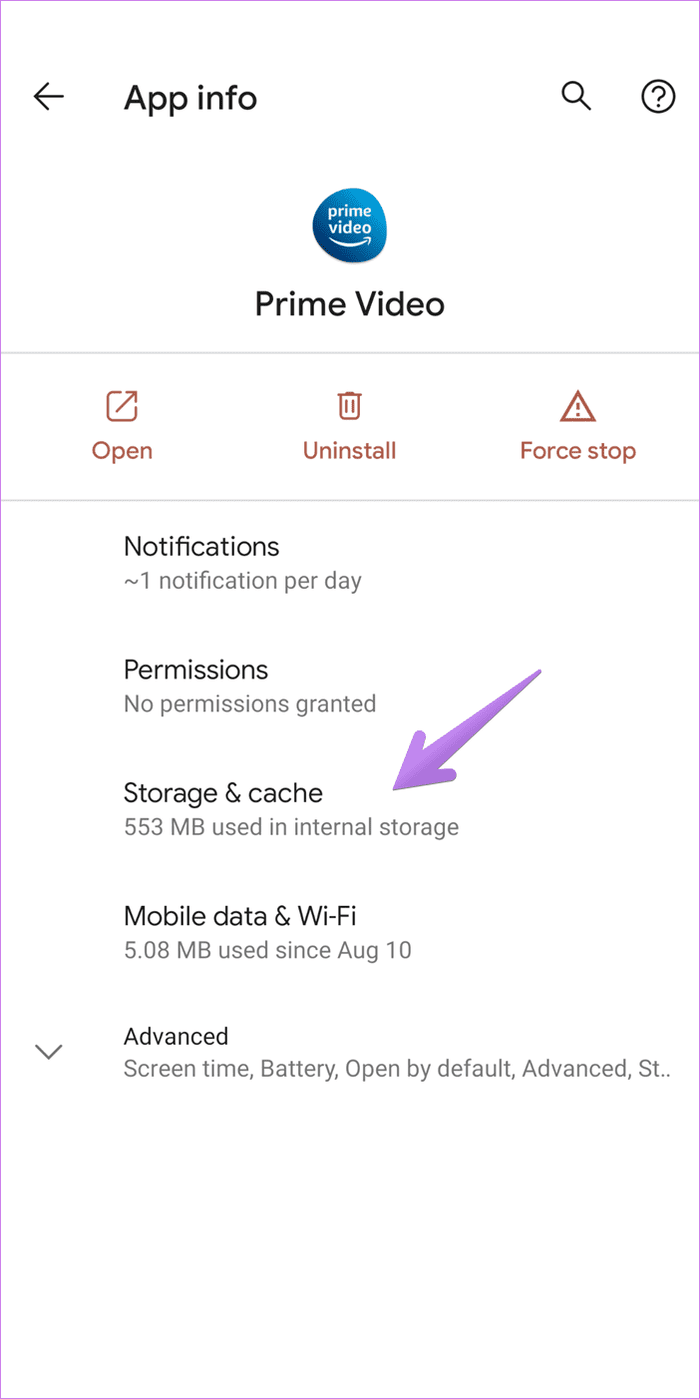Open Mobile data & Wi-Fi usage
Viewport: 700px width, 1399px height.
click(x=350, y=932)
